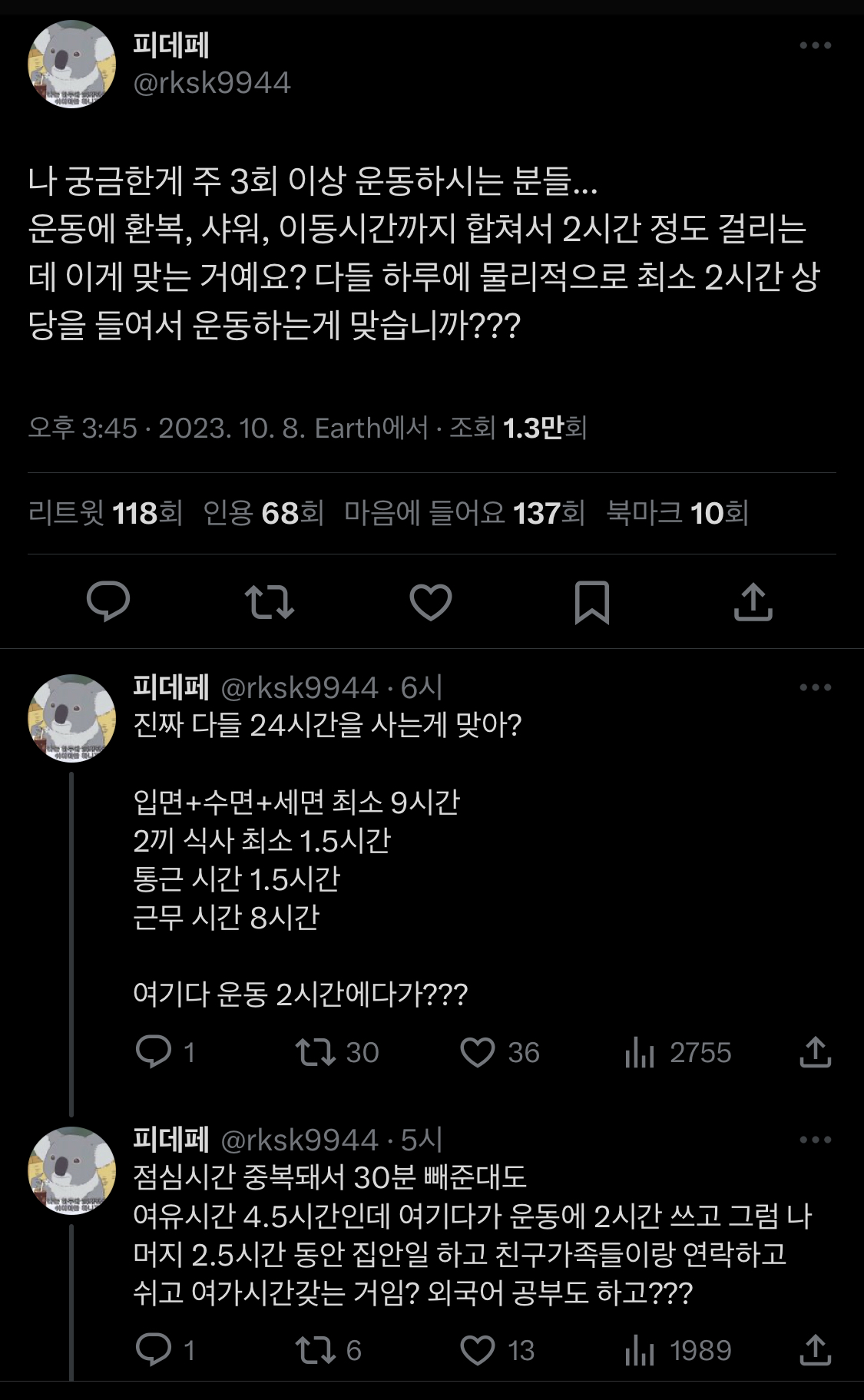Like the reply with 36 likes
This screenshot has height=1400, width=864.
pos(478,1051)
